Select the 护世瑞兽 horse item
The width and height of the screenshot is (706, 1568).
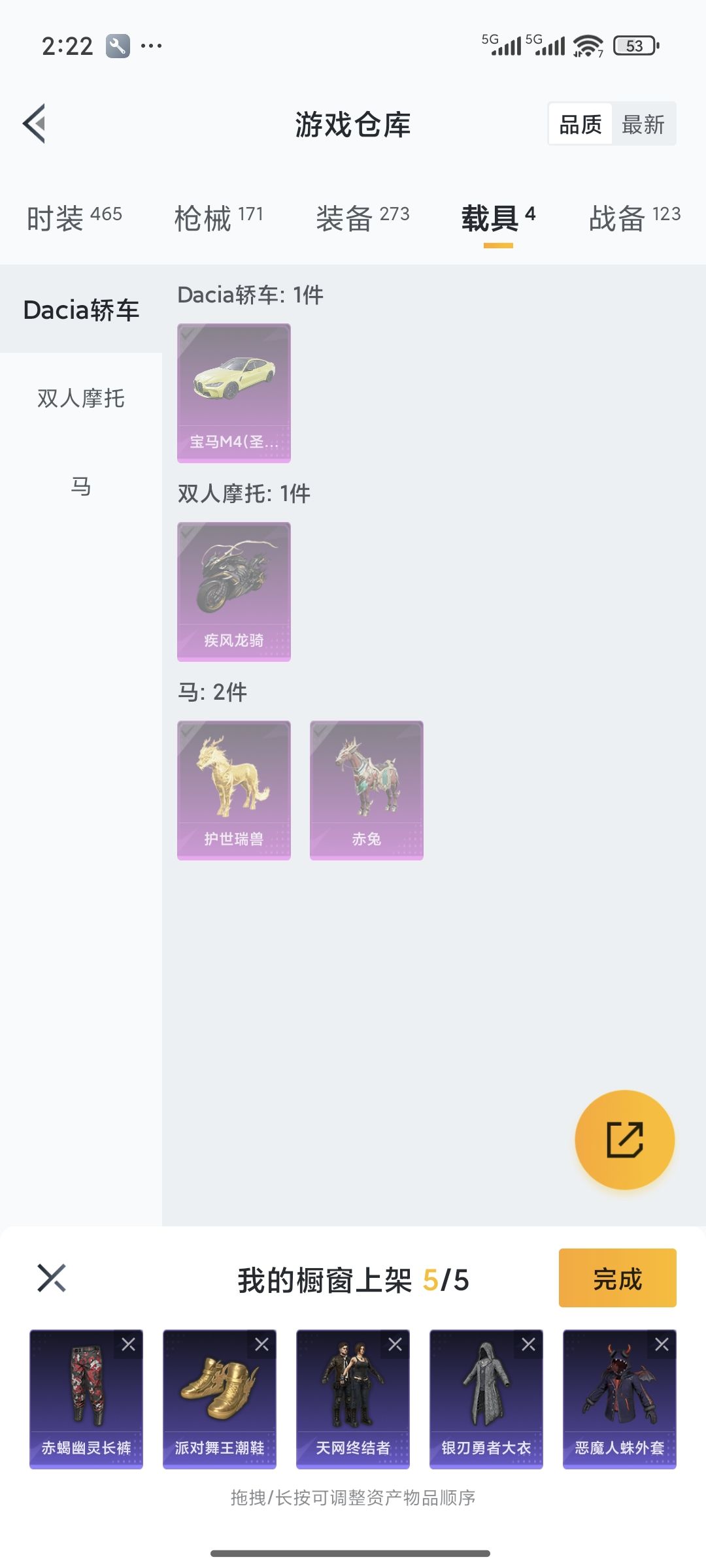tap(234, 791)
